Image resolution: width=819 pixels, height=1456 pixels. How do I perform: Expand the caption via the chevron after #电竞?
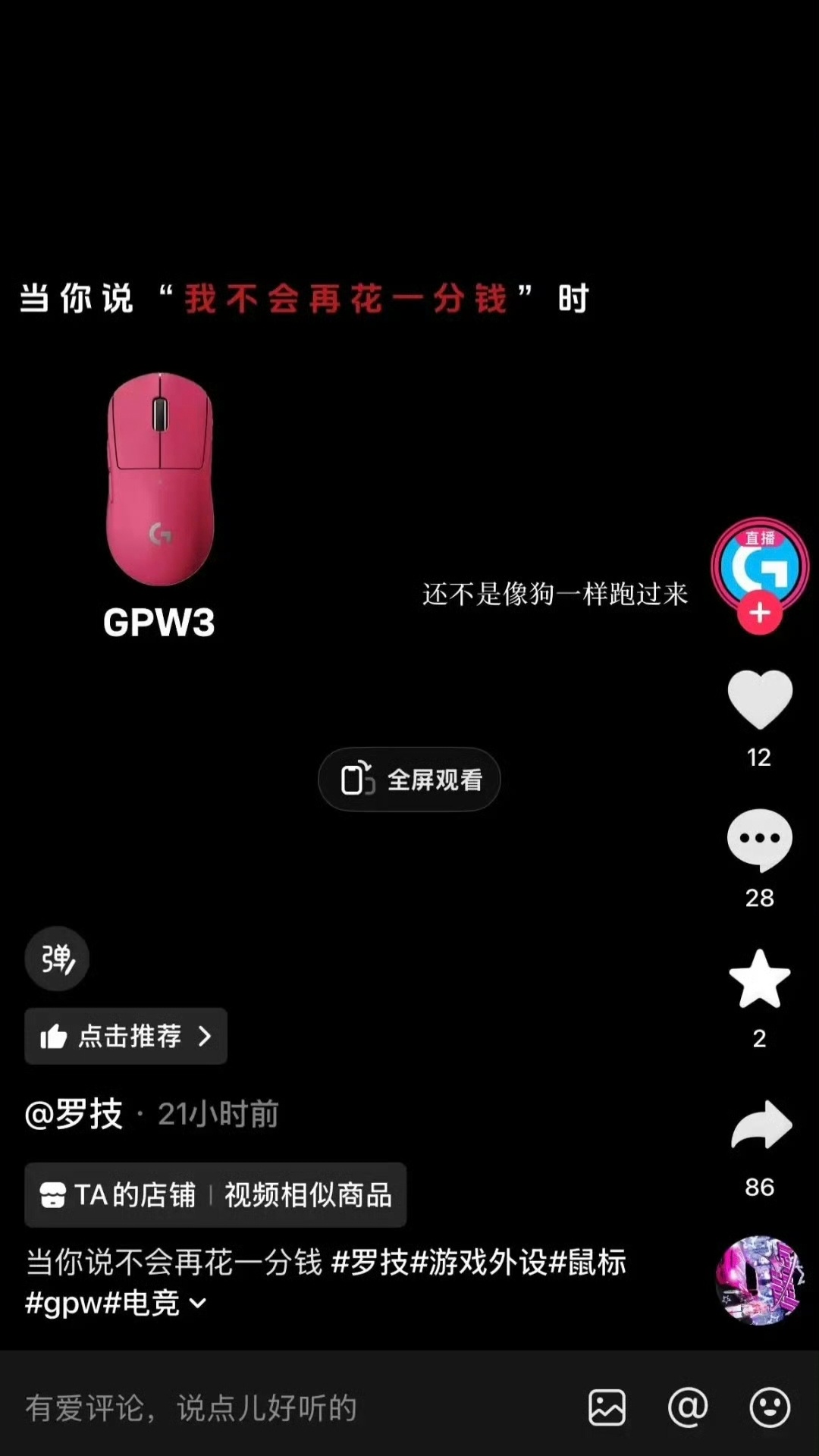coord(199,1301)
